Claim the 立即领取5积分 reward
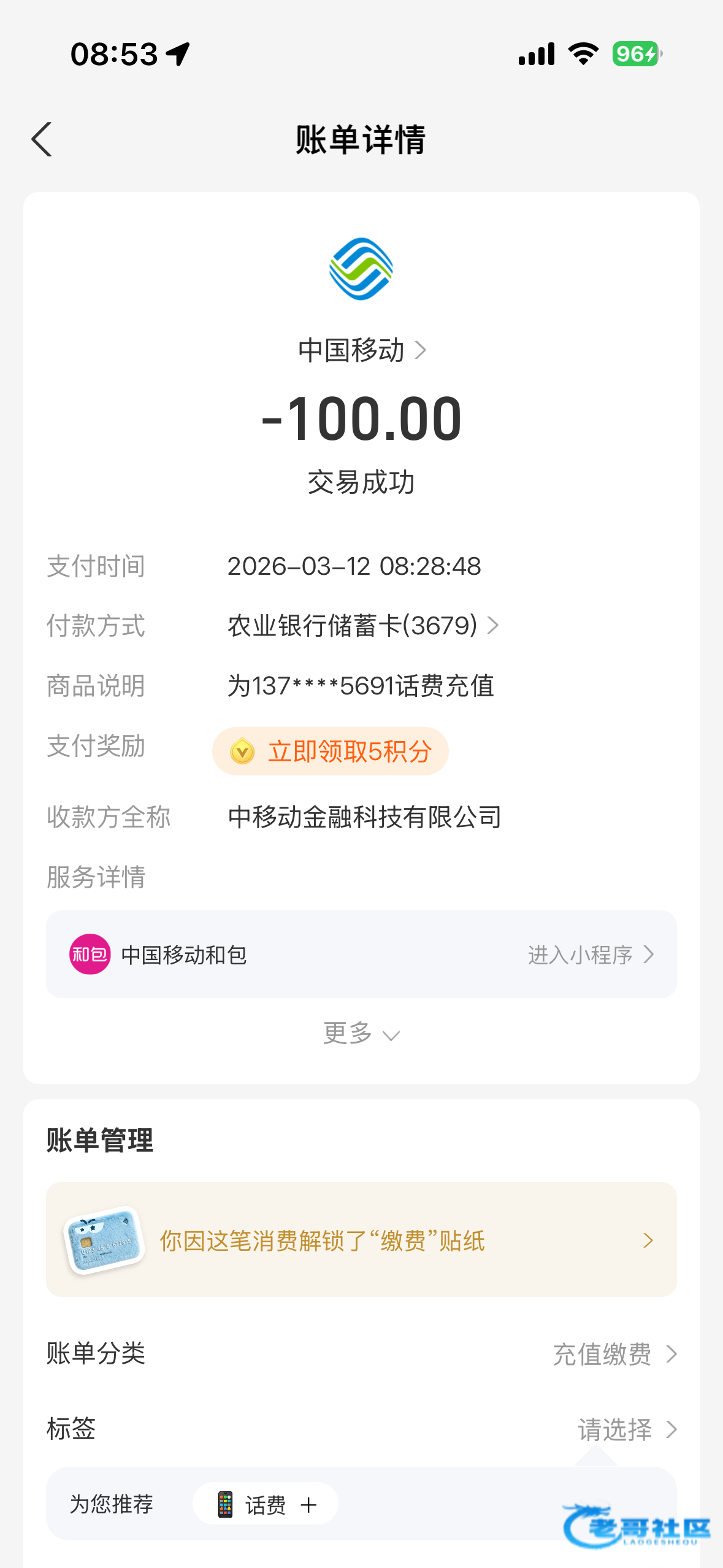The height and width of the screenshot is (1568, 723). click(x=331, y=751)
